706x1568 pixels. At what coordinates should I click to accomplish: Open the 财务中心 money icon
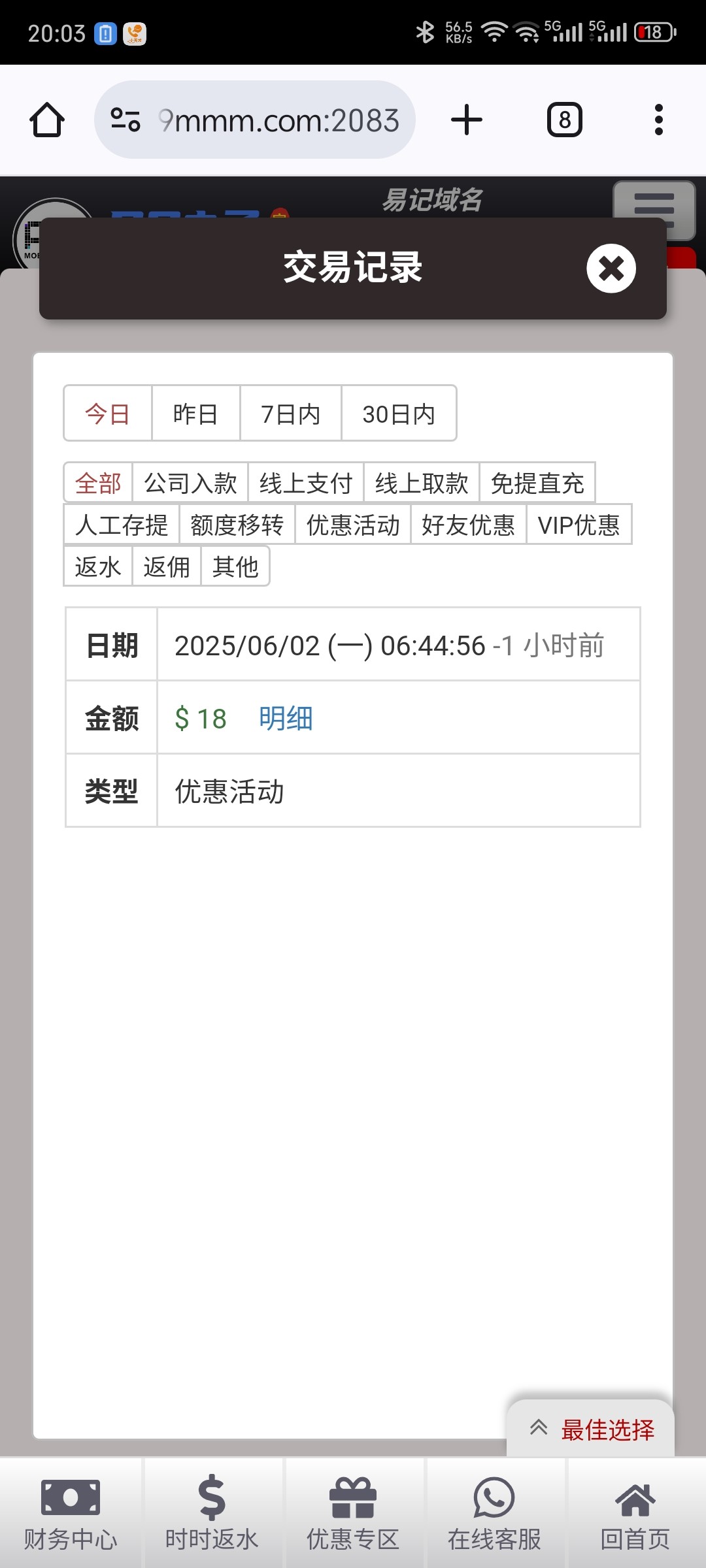point(70,1509)
